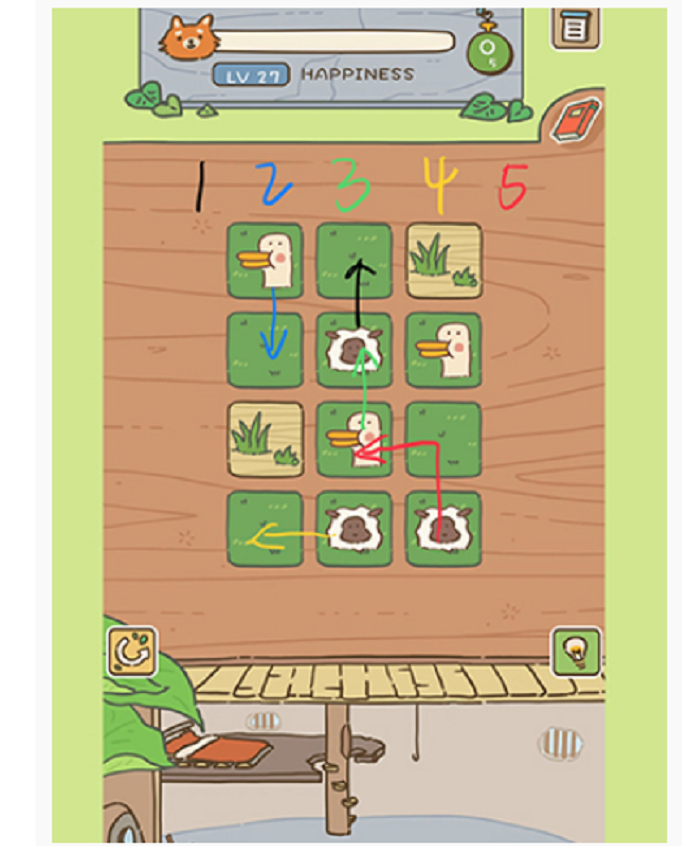Viewport: 682px width, 846px height.
Task: Open the menu icon at top corner
Action: pos(575,27)
